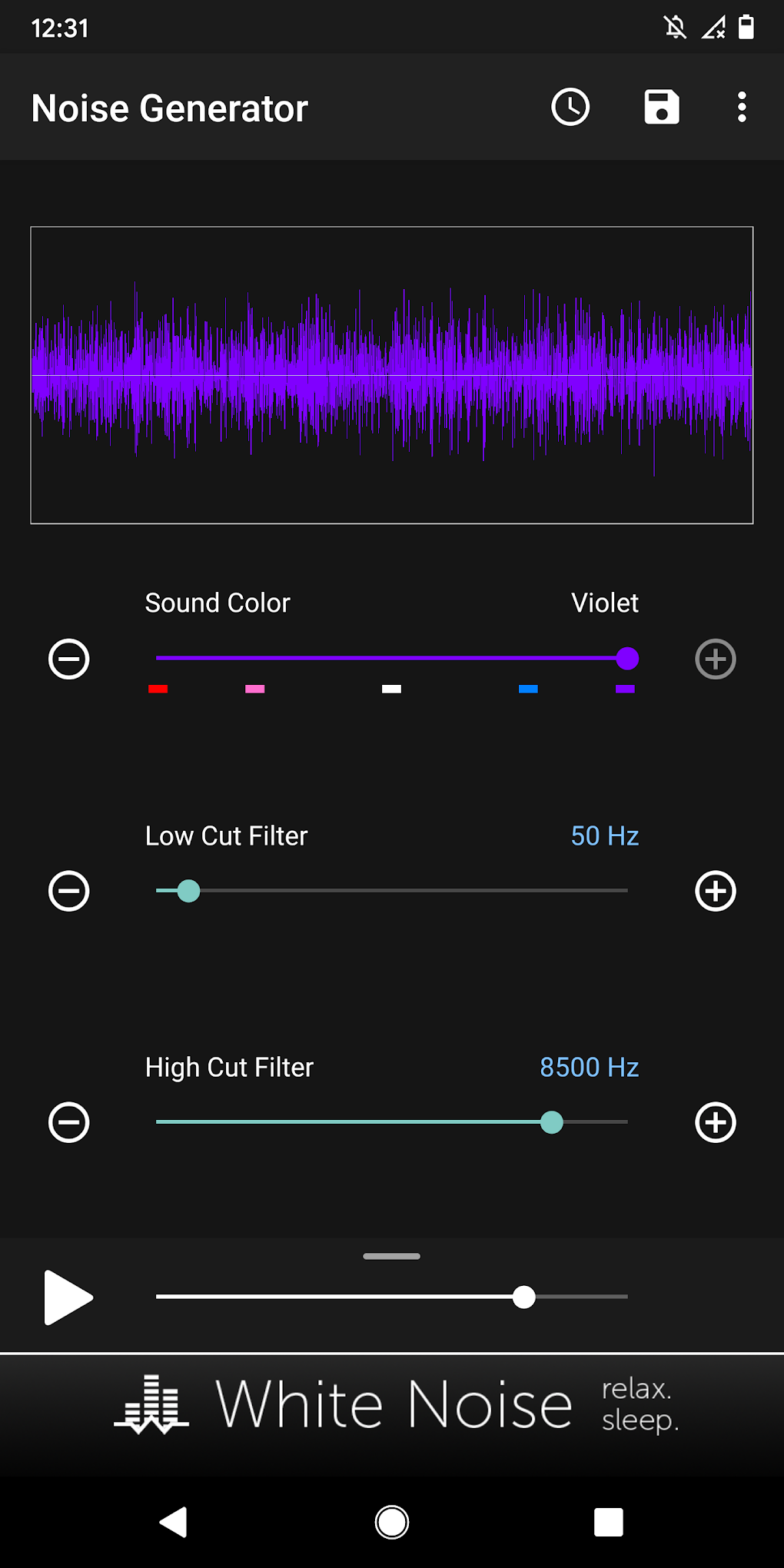Select the pink noise color swatch
The image size is (784, 1568).
tap(255, 689)
